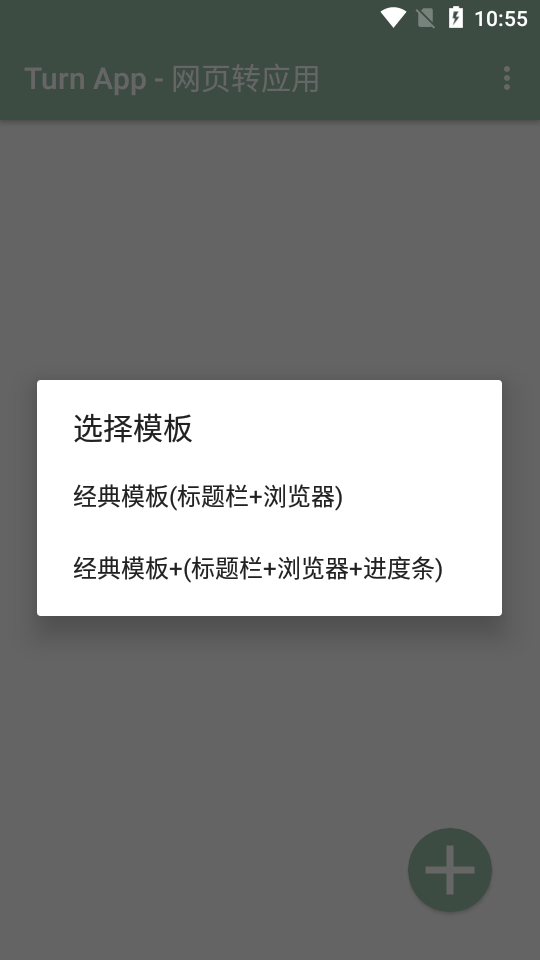Image resolution: width=540 pixels, height=960 pixels.
Task: Select 经典模板(标题栏+浏览器) template
Action: (x=269, y=497)
